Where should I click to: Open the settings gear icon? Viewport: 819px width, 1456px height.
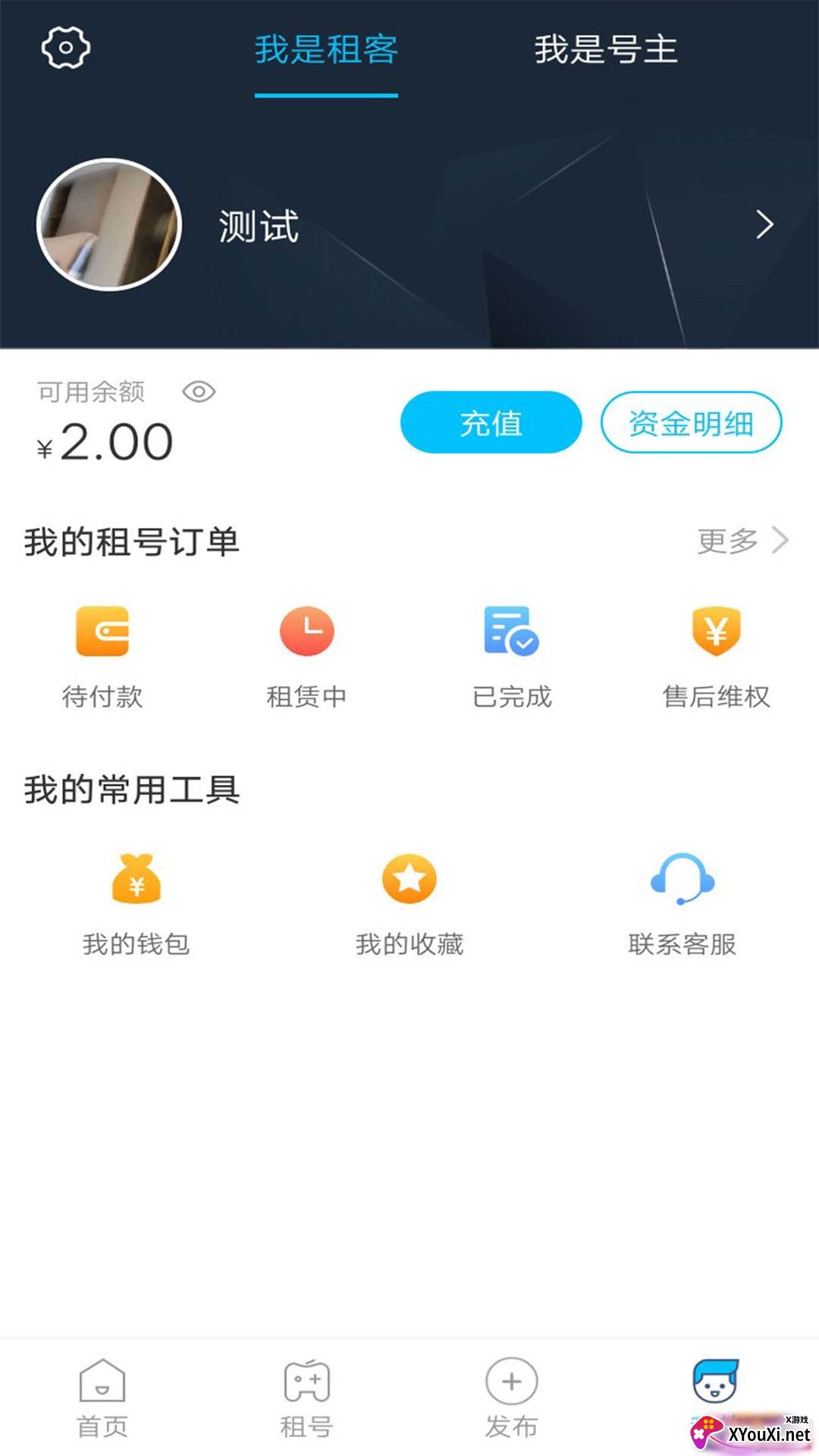[x=65, y=48]
